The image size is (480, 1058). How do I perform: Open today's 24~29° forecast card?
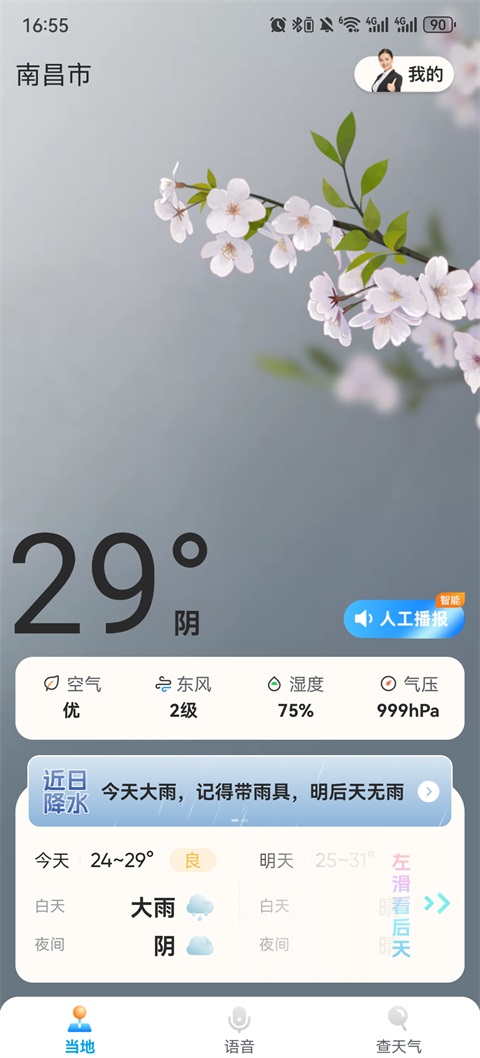(x=125, y=903)
